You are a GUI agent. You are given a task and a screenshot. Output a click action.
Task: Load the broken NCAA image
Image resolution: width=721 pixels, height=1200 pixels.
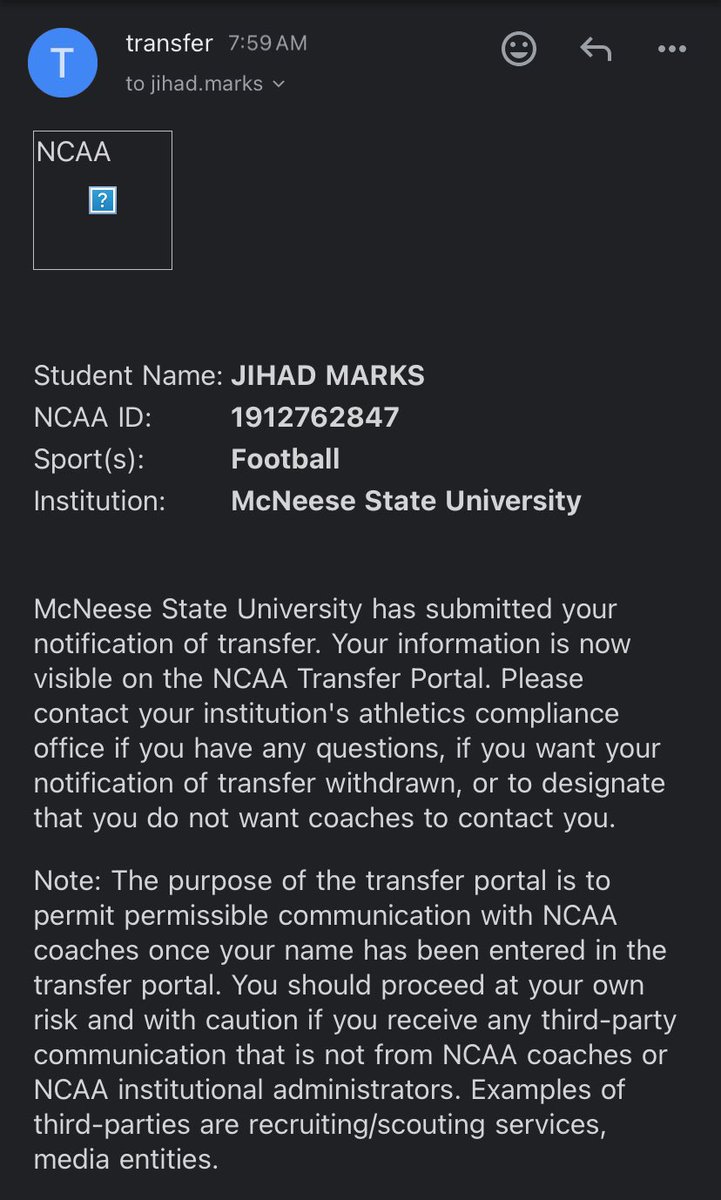tap(103, 200)
